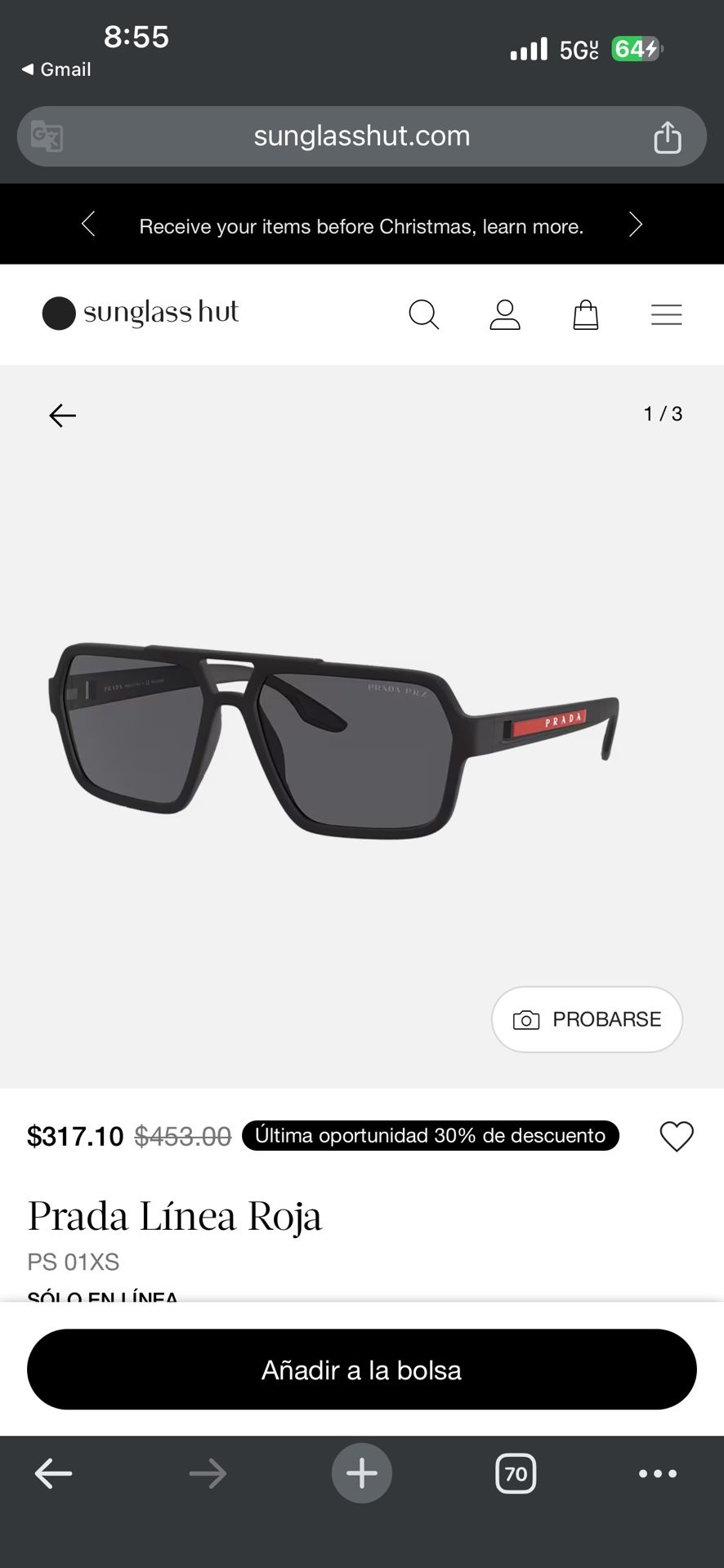Tap the 30% descuento badge

[x=430, y=1136]
